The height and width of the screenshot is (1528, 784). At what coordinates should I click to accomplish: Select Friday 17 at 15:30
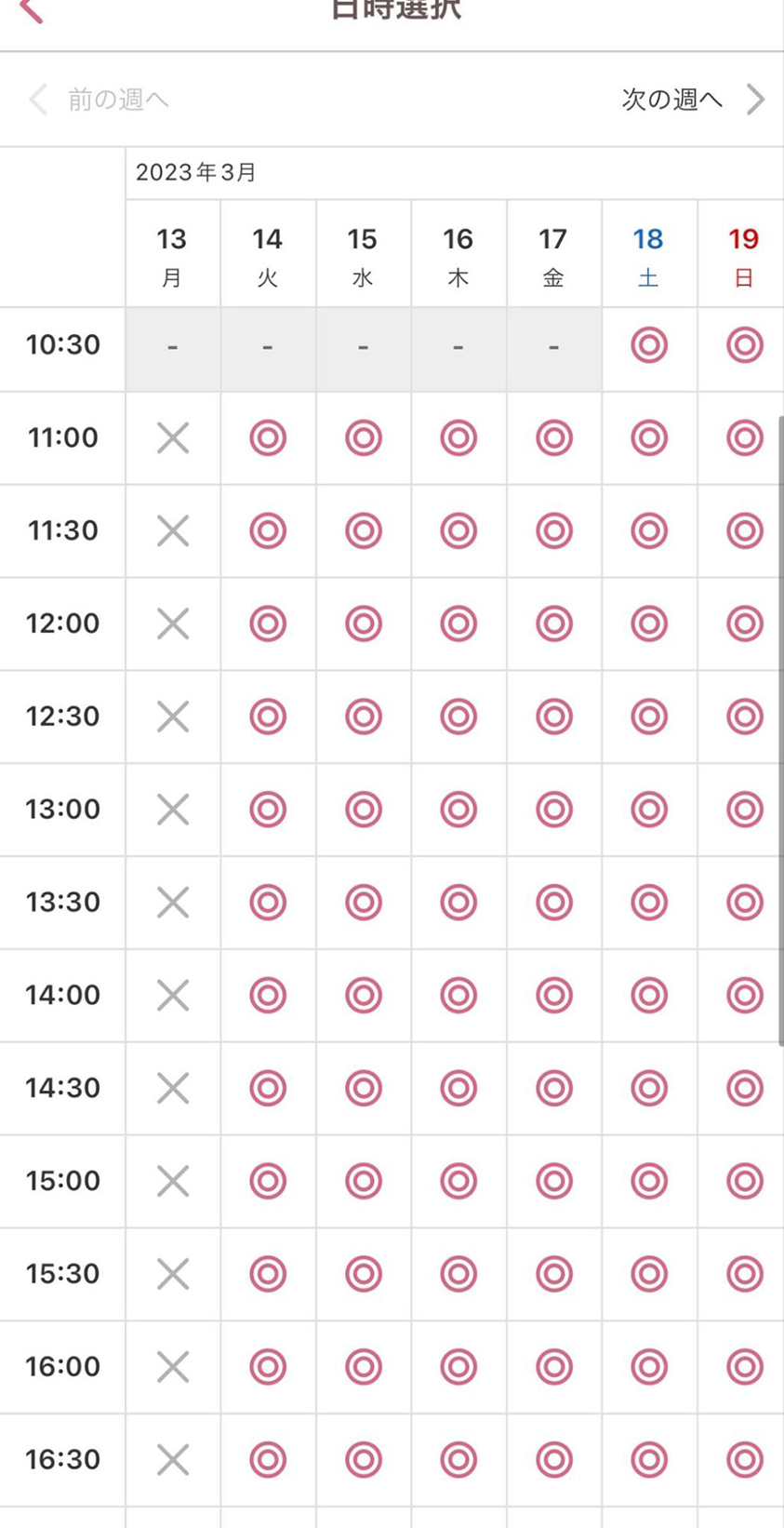[554, 1274]
